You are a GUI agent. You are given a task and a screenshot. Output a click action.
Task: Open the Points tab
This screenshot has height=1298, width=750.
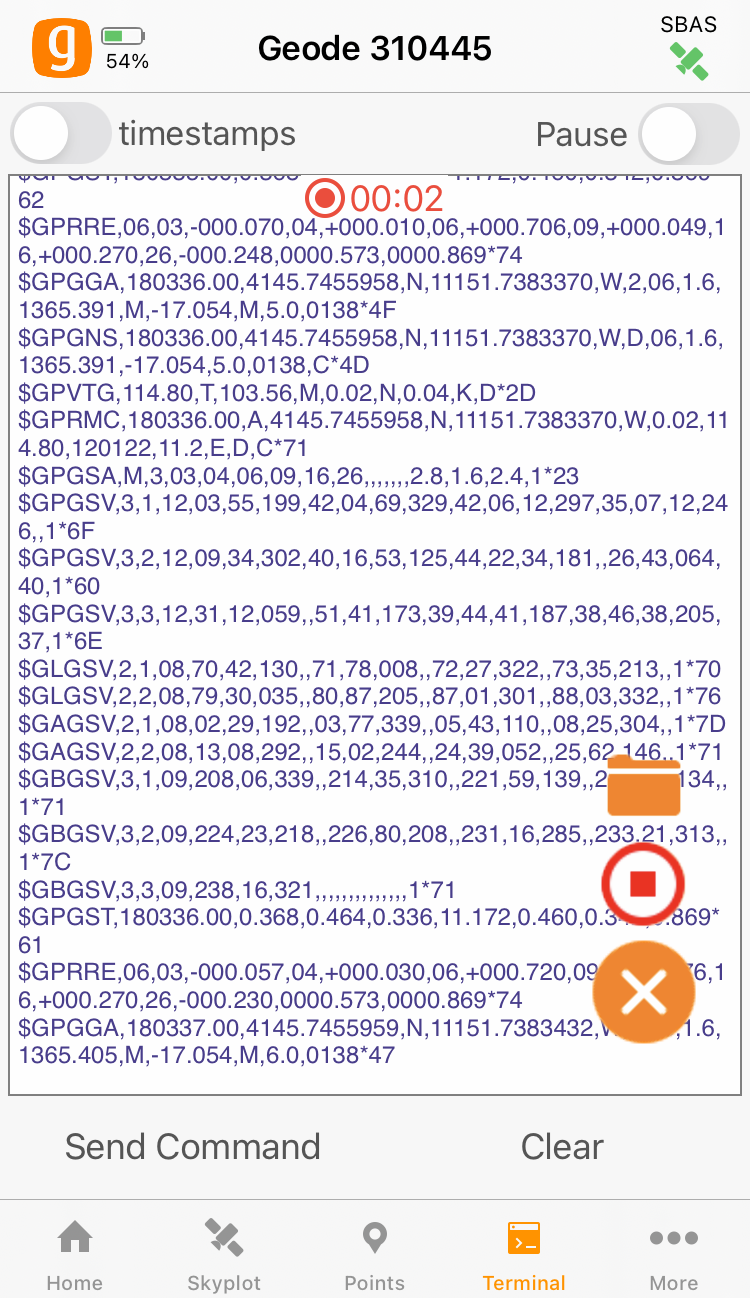[374, 1253]
